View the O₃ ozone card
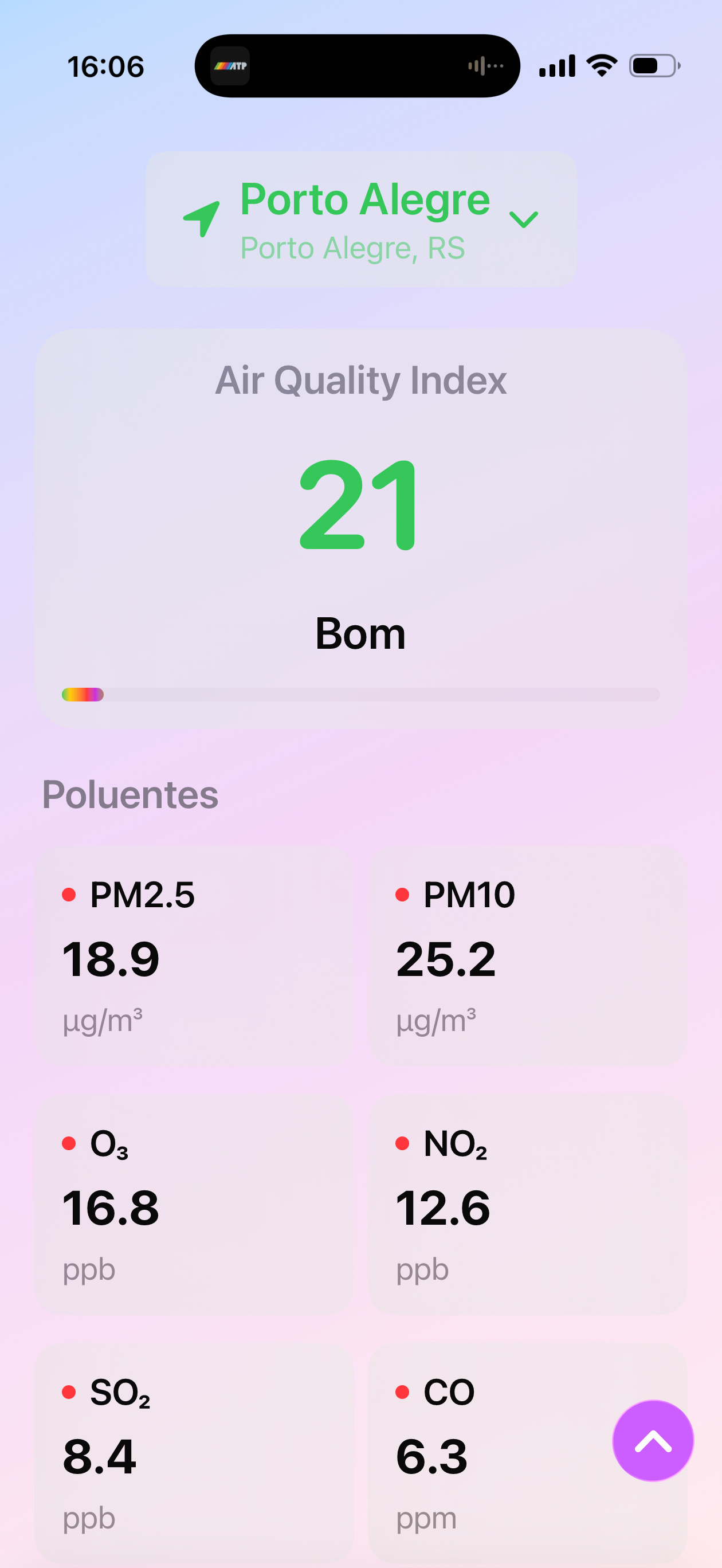The width and height of the screenshot is (722, 1568). [194, 1204]
